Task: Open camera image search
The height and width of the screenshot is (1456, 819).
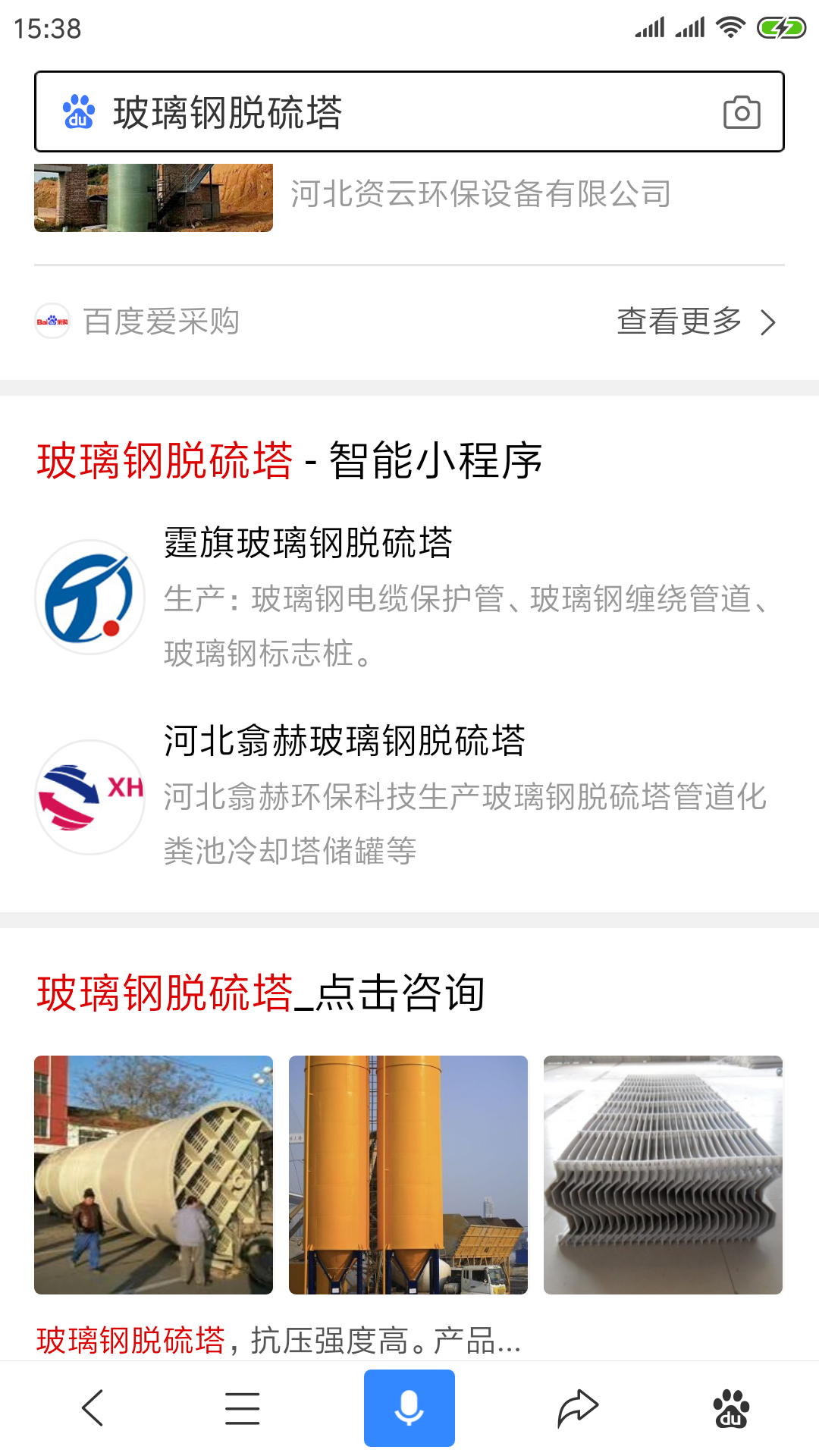Action: click(741, 112)
